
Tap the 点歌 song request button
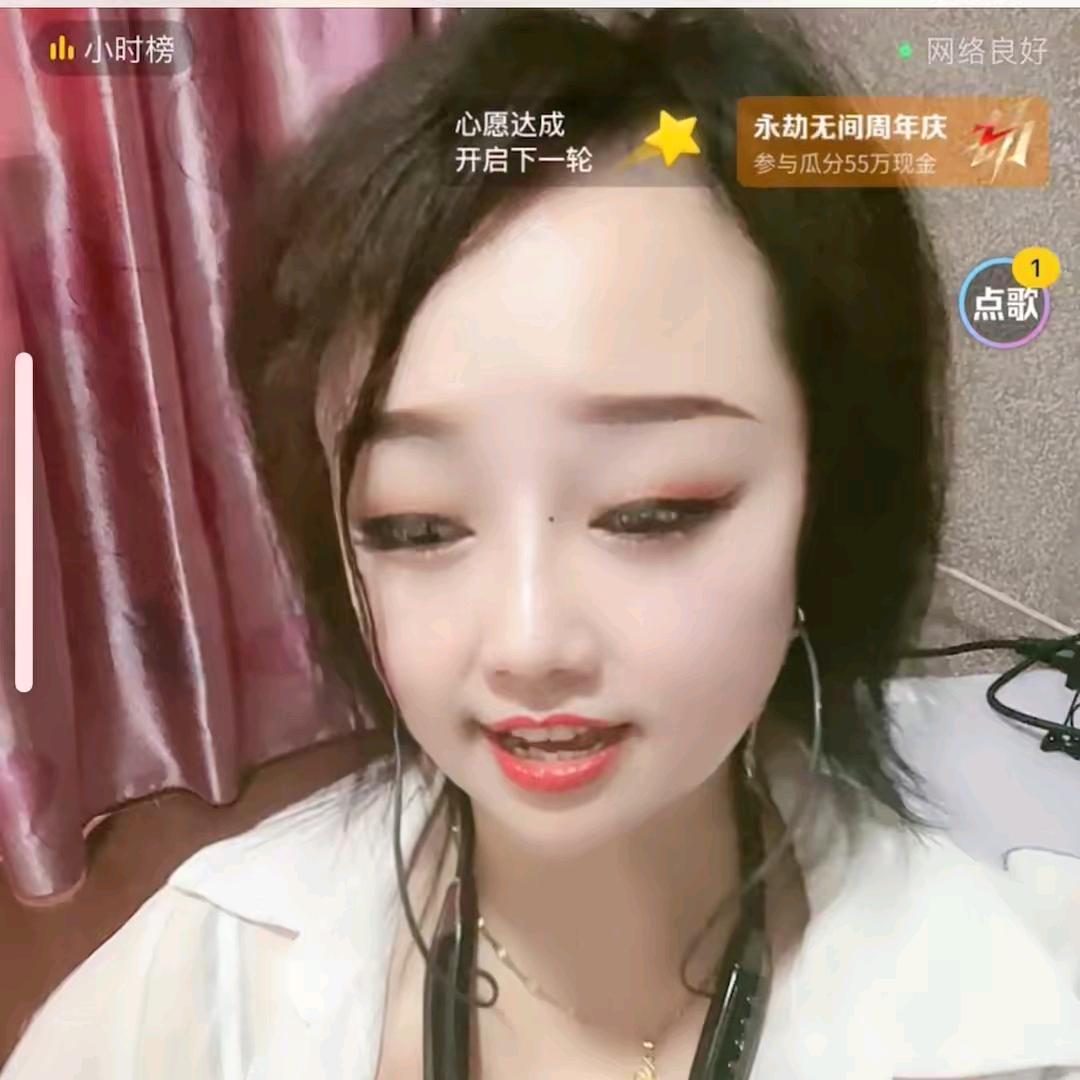tap(1003, 303)
